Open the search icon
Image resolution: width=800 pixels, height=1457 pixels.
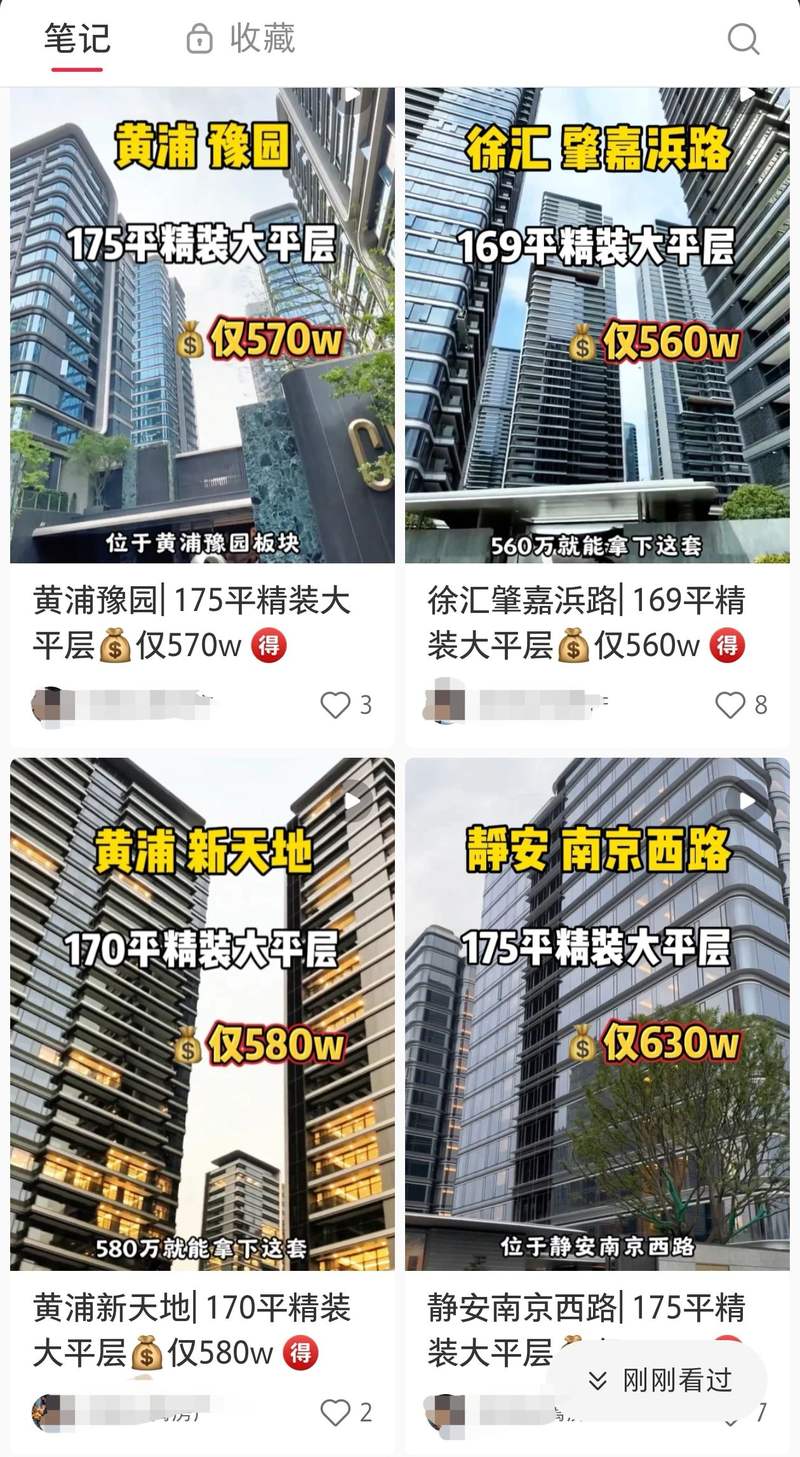pyautogui.click(x=743, y=40)
